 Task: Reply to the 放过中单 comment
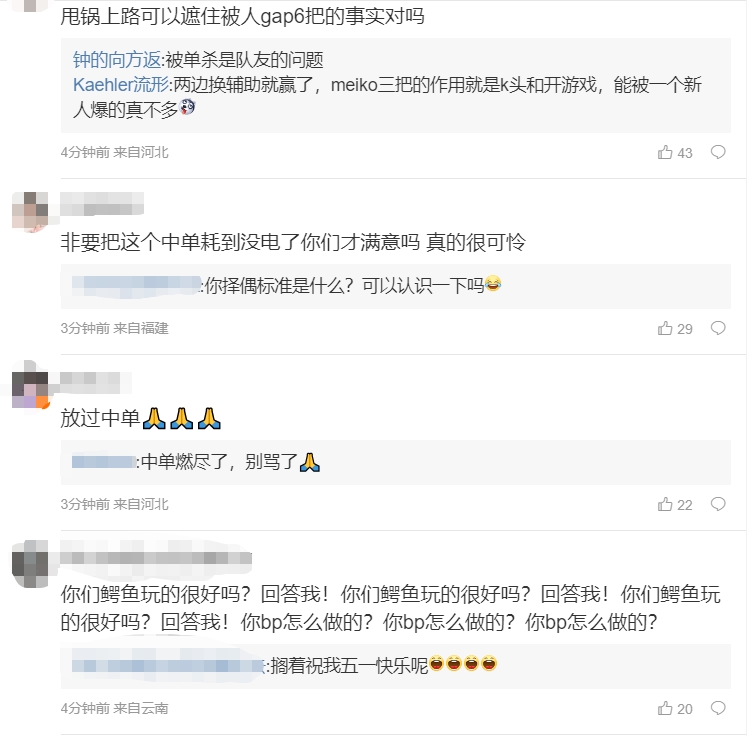717,505
